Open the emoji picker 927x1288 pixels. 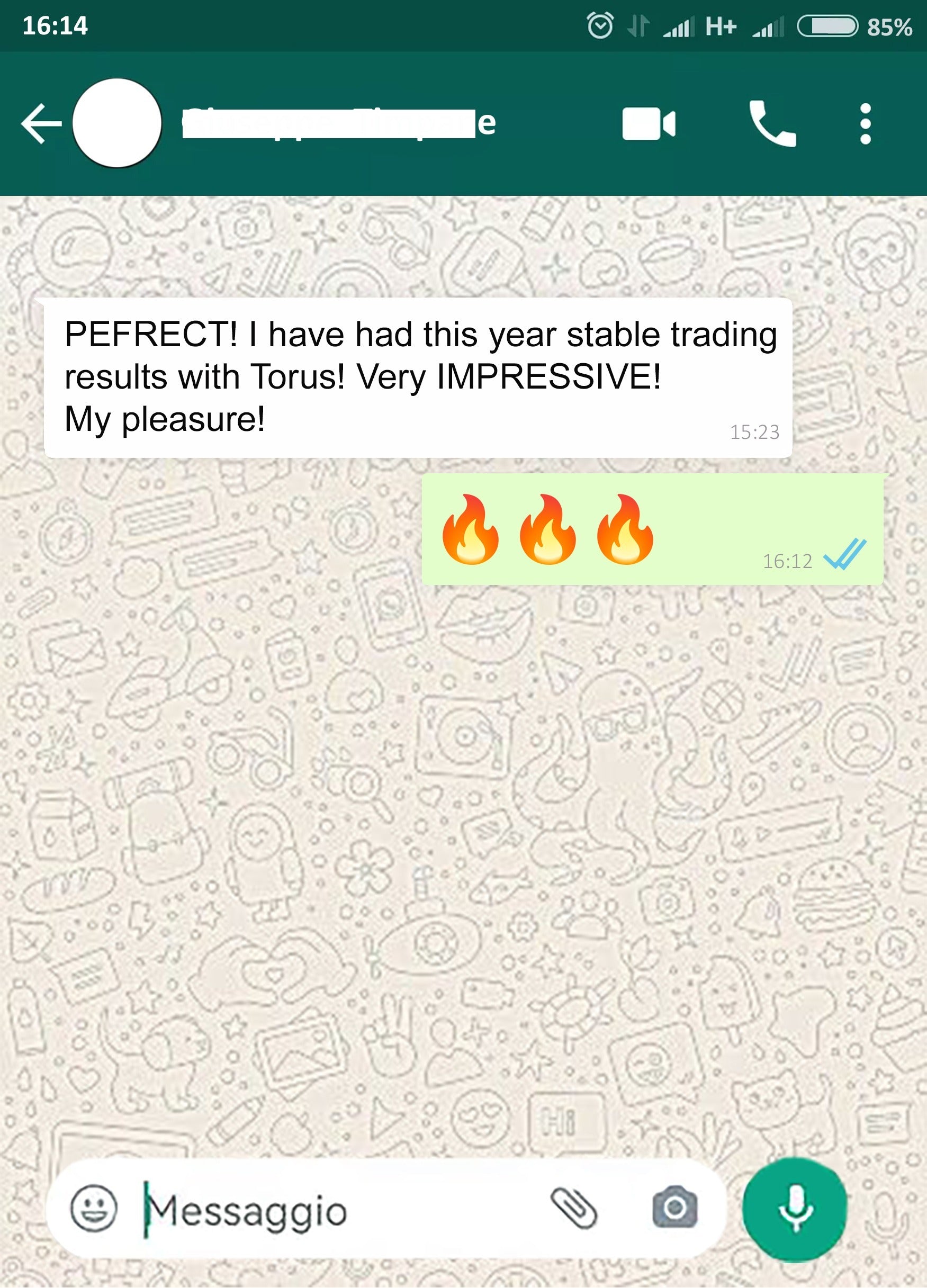click(94, 1208)
